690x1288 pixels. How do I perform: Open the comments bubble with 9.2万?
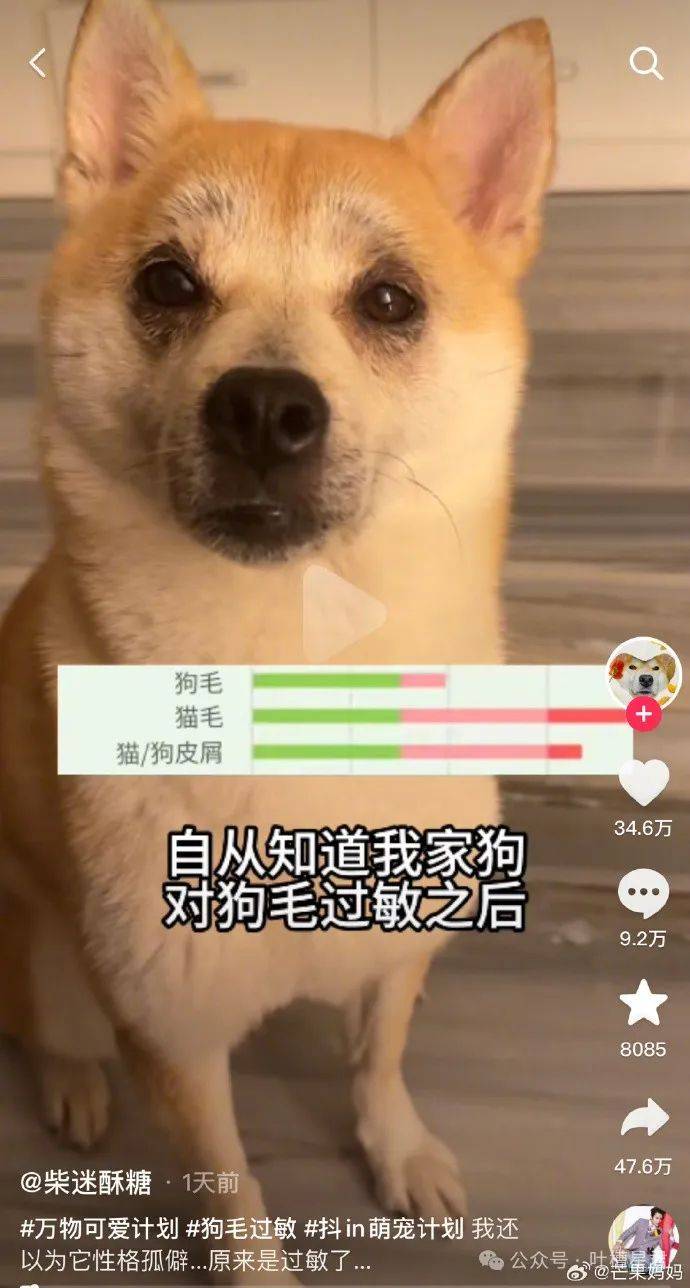coord(643,894)
